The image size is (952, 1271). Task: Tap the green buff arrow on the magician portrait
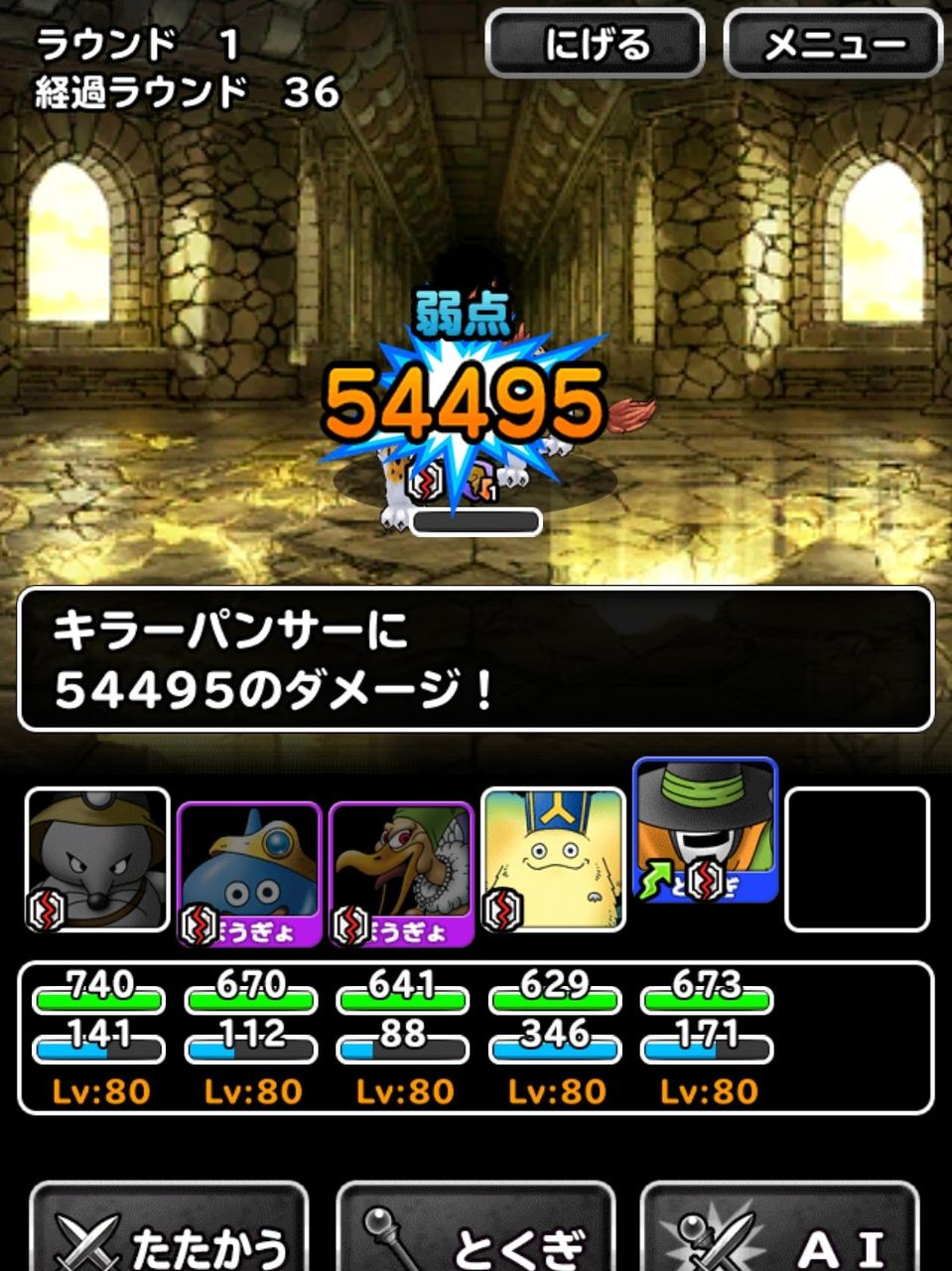pyautogui.click(x=655, y=877)
